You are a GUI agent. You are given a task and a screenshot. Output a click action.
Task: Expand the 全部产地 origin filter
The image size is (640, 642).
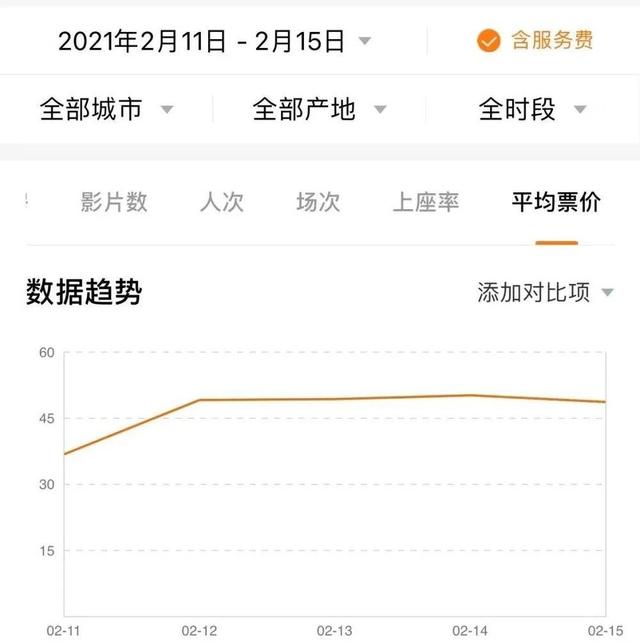click(319, 109)
